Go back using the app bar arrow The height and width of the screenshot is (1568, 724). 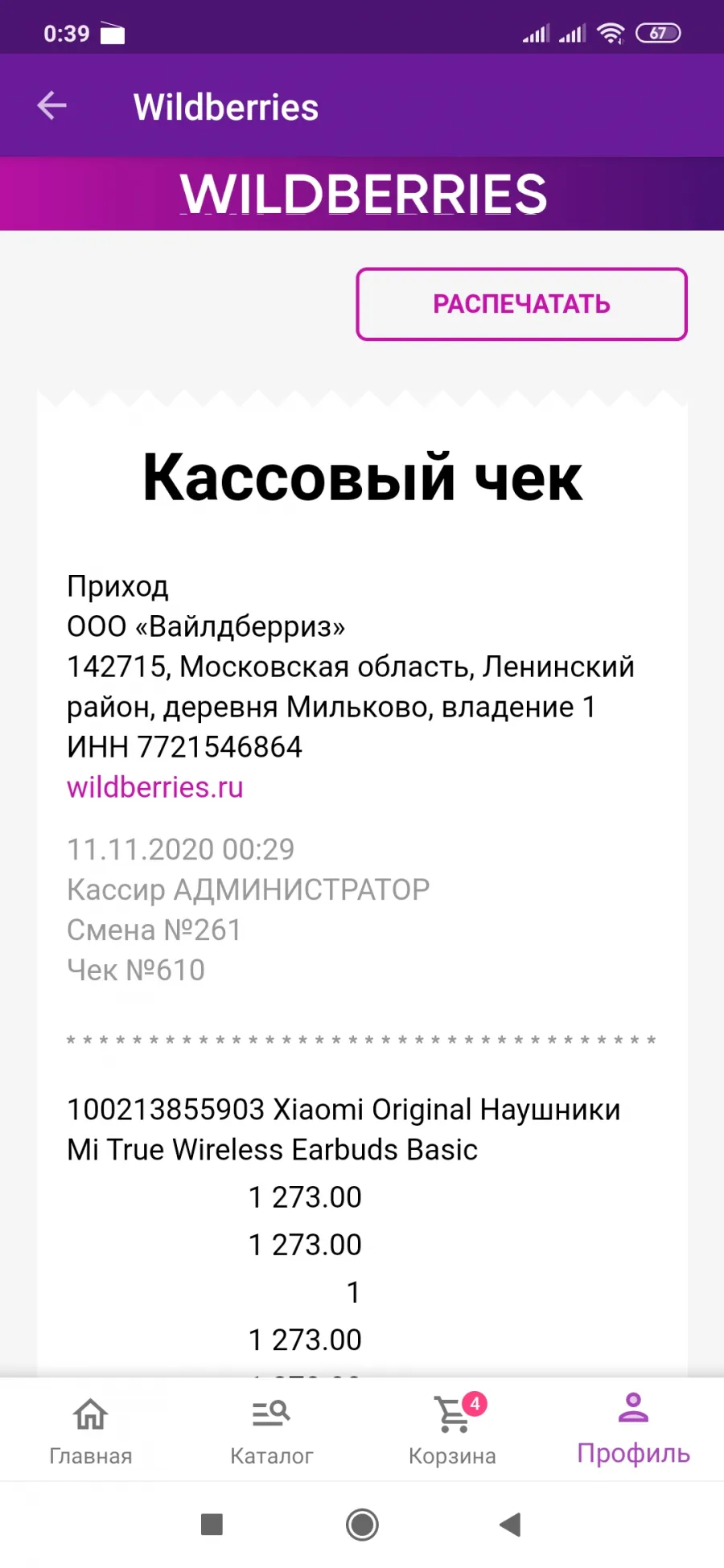pyautogui.click(x=51, y=105)
